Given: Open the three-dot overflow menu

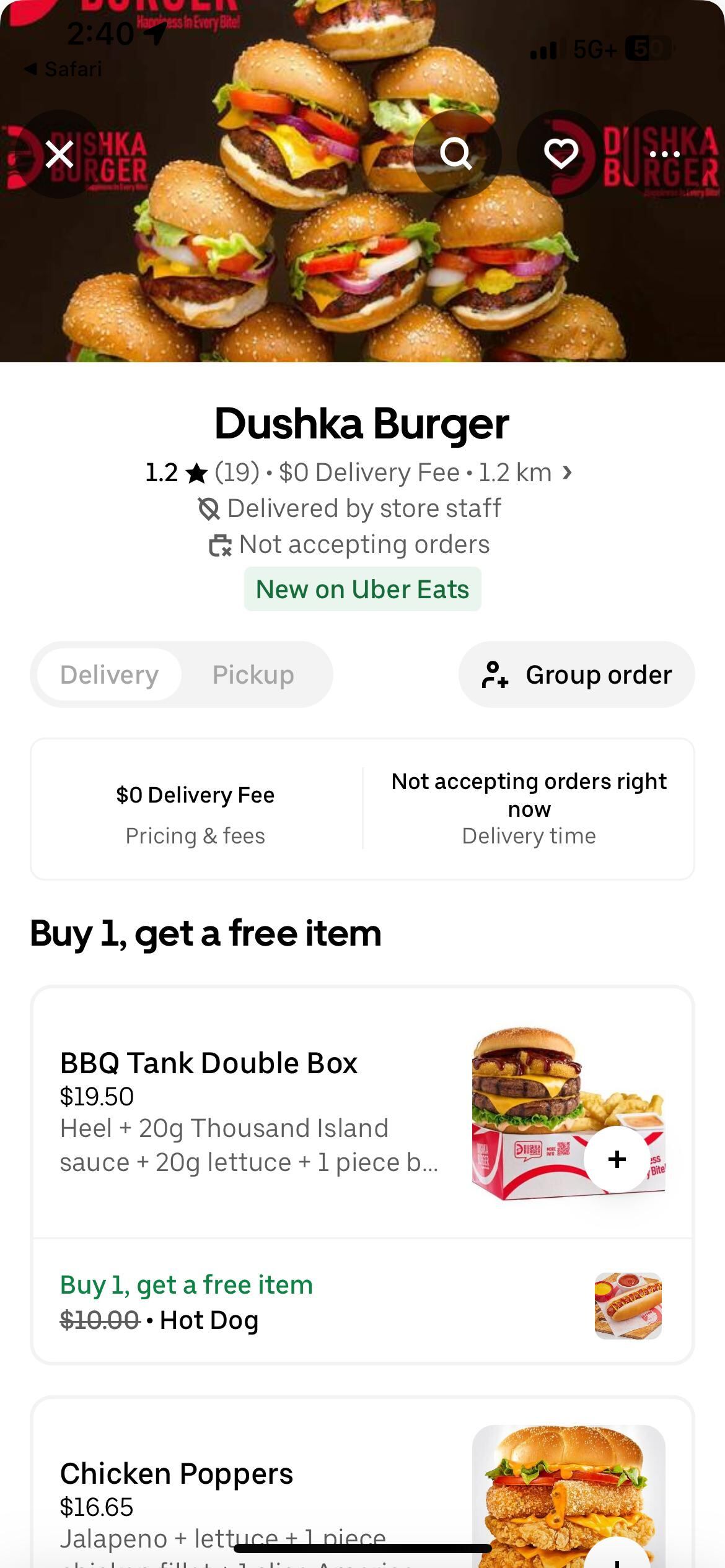Looking at the screenshot, I should click(665, 154).
